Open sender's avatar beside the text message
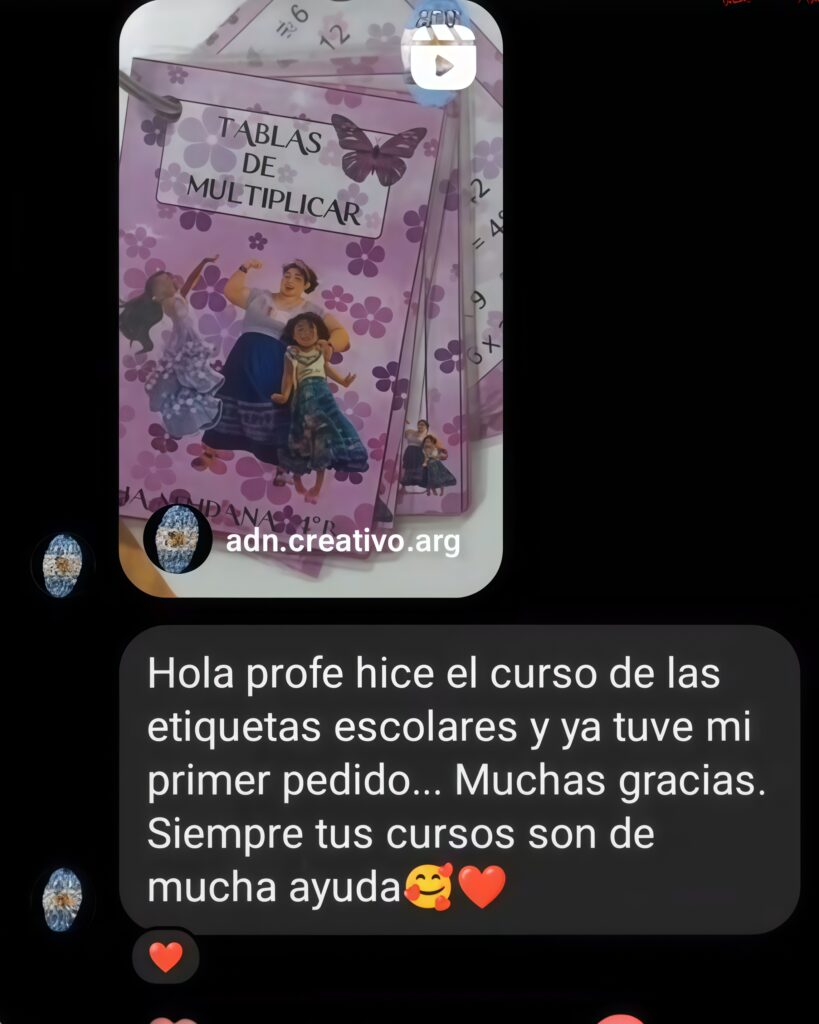This screenshot has height=1024, width=819. 63,899
